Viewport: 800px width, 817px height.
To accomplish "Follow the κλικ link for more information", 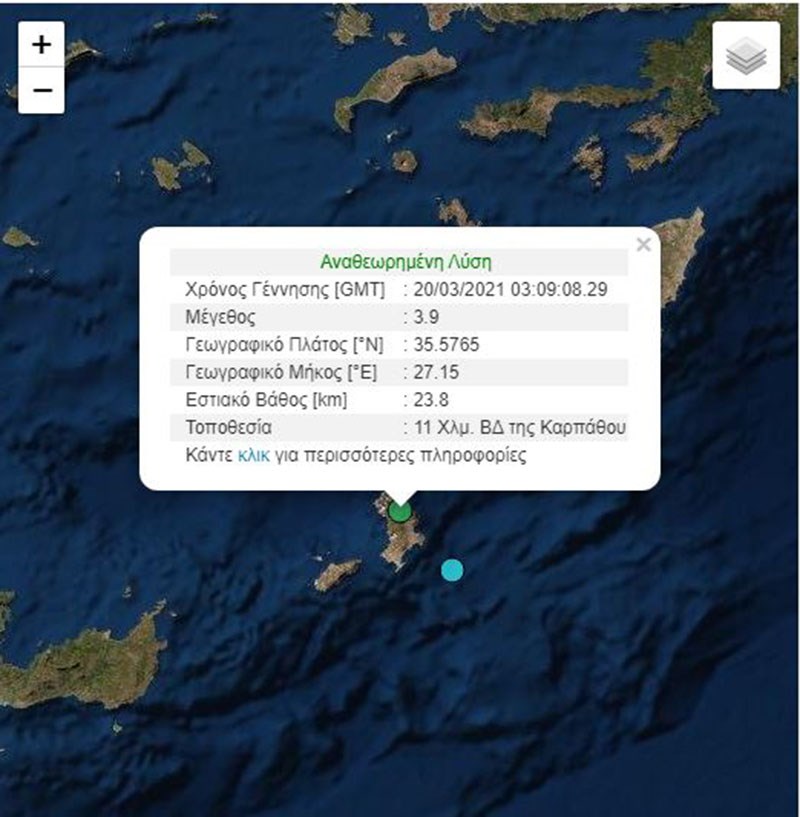I will (x=252, y=456).
